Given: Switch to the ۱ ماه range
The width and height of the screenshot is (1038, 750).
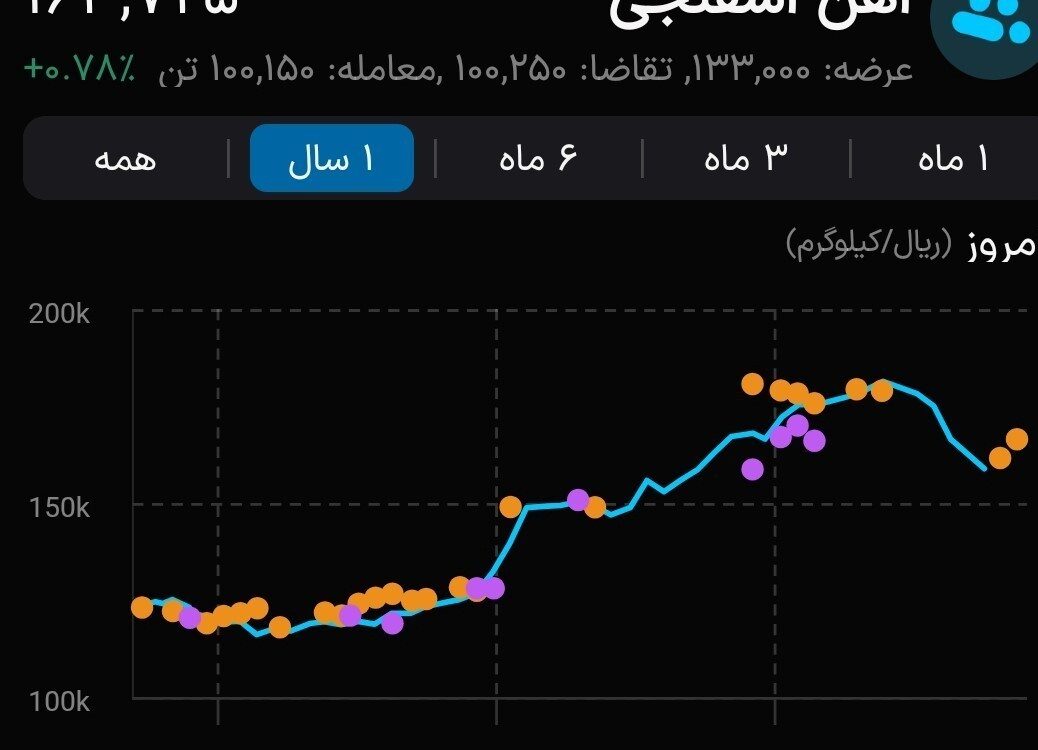Looking at the screenshot, I should [953, 159].
